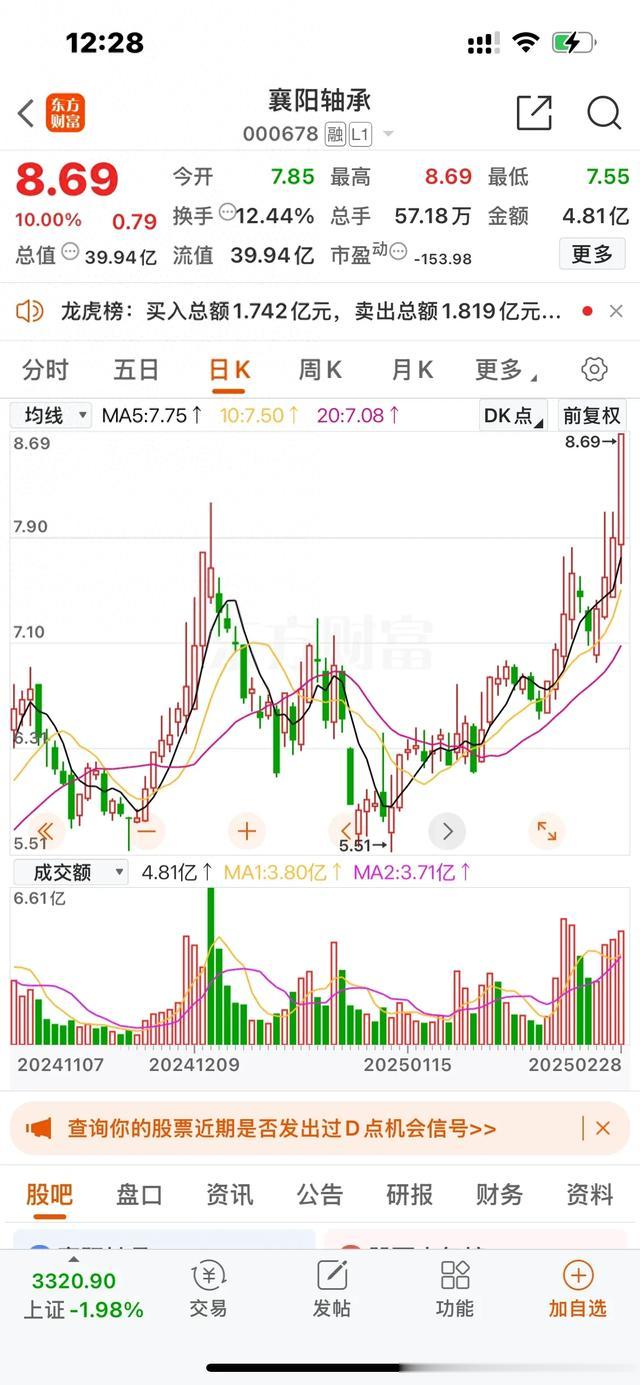Select the 月K chart tab
This screenshot has width=640, height=1385.
click(x=412, y=370)
